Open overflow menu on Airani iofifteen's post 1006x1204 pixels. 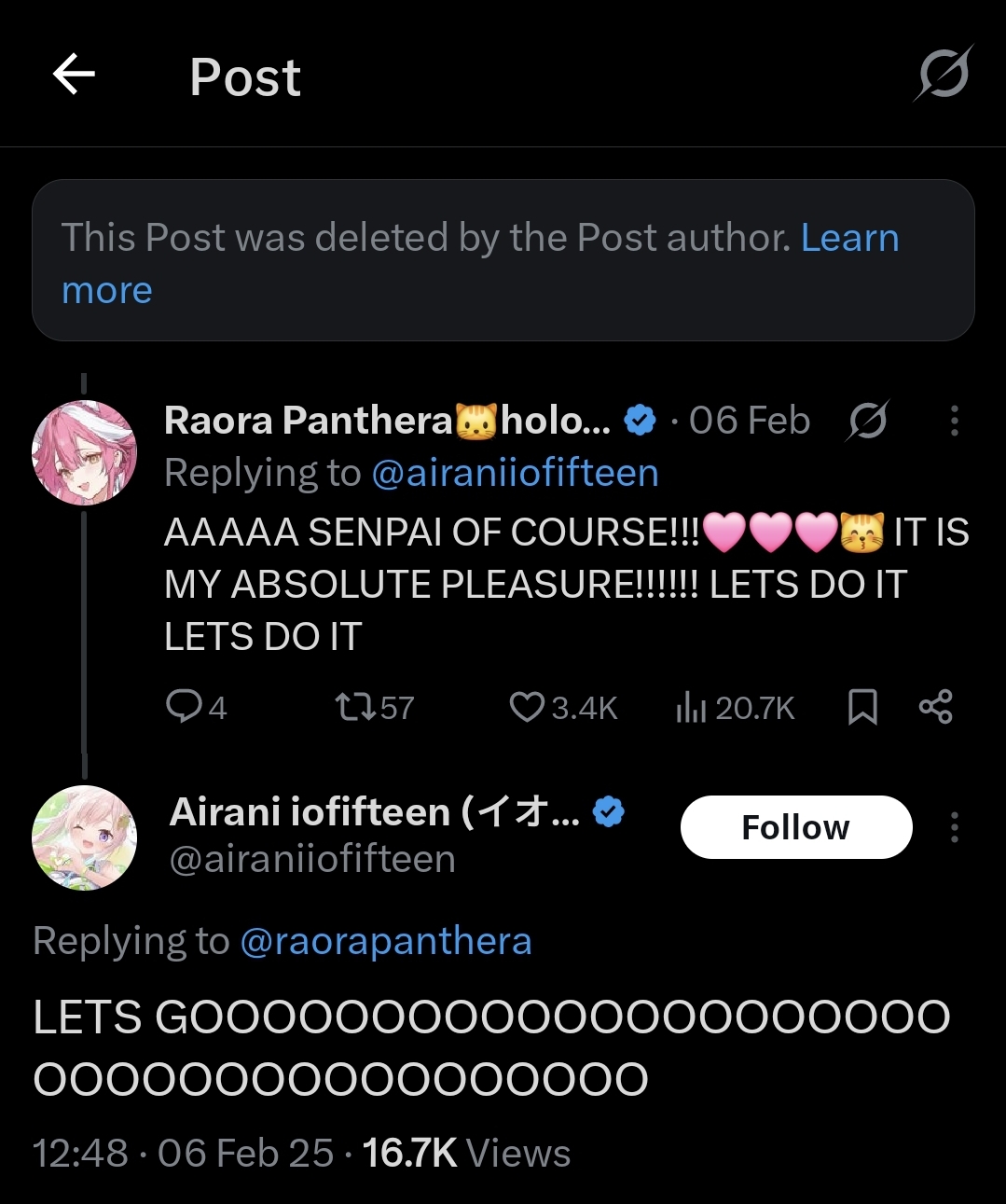click(x=954, y=827)
